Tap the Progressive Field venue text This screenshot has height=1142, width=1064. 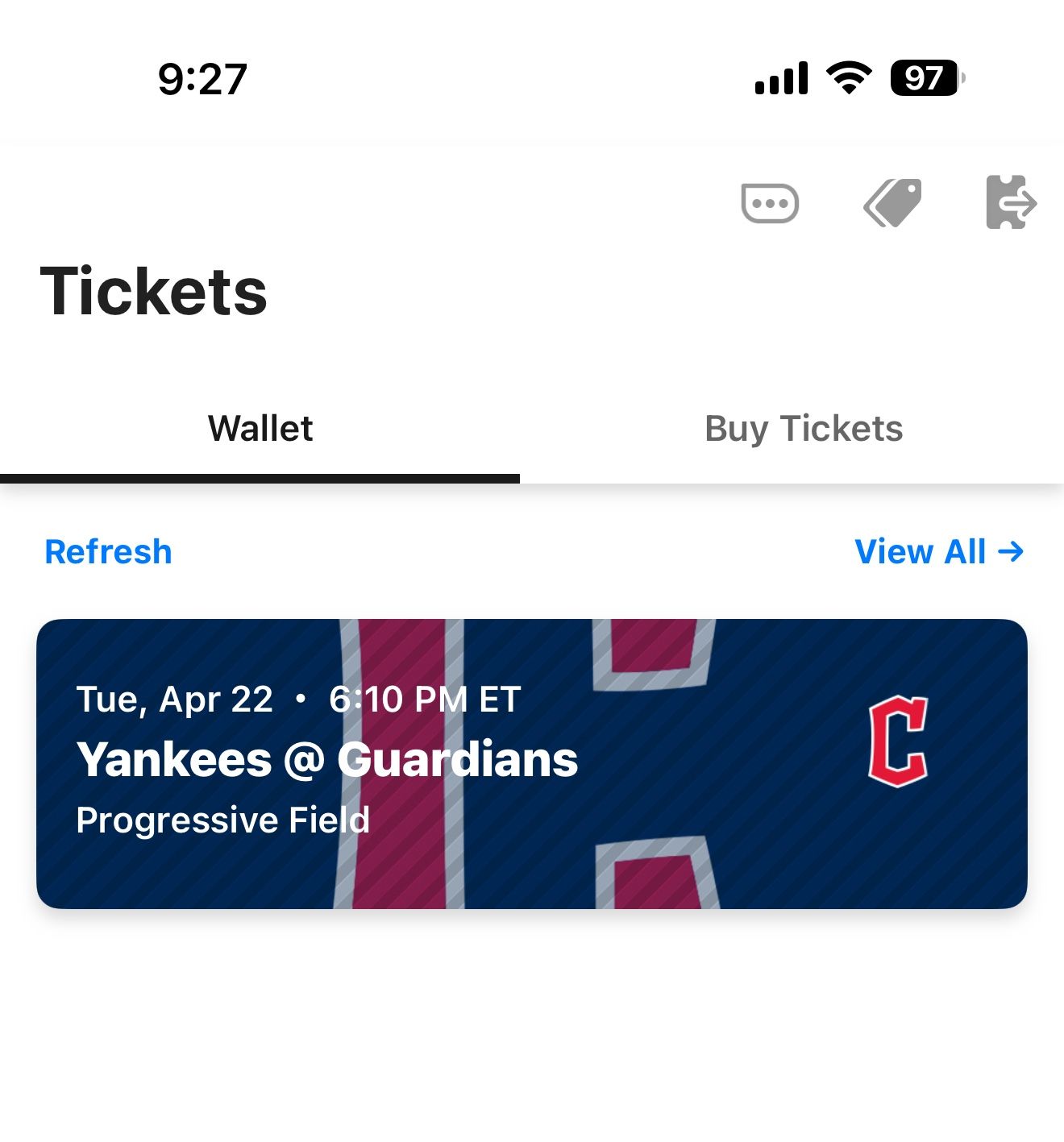click(222, 820)
